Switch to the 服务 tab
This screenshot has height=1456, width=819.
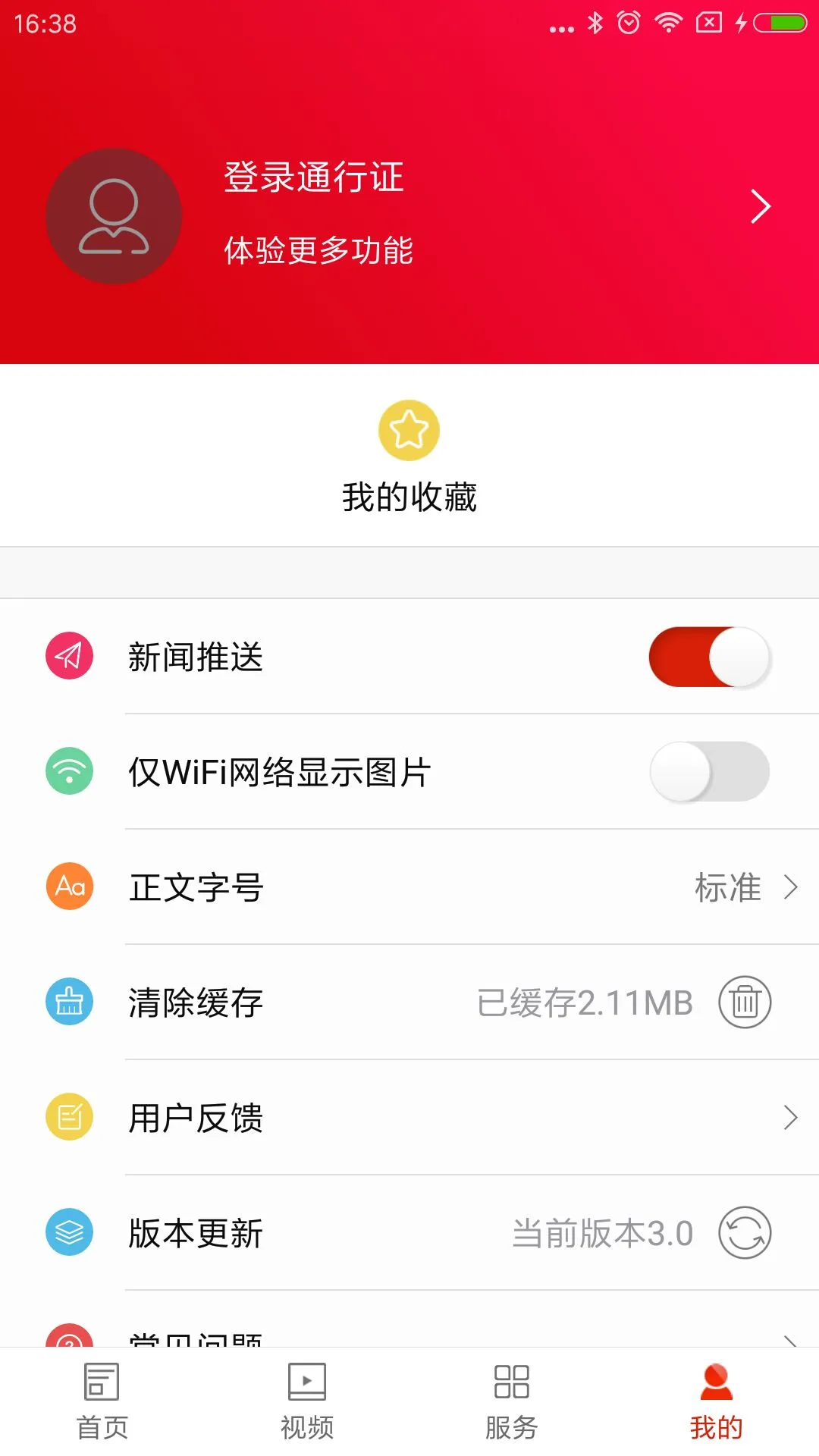coord(512,1403)
